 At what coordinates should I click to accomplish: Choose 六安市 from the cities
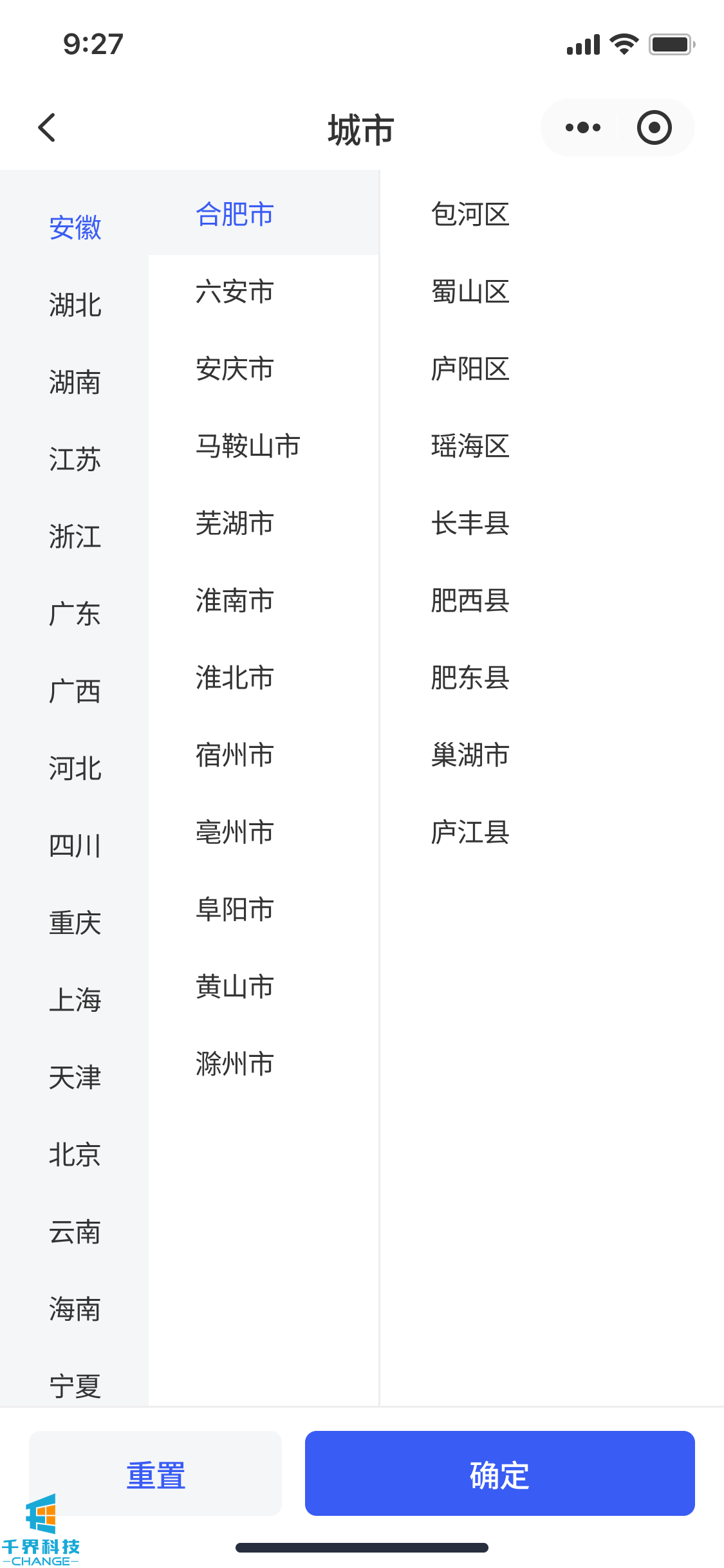click(x=235, y=292)
